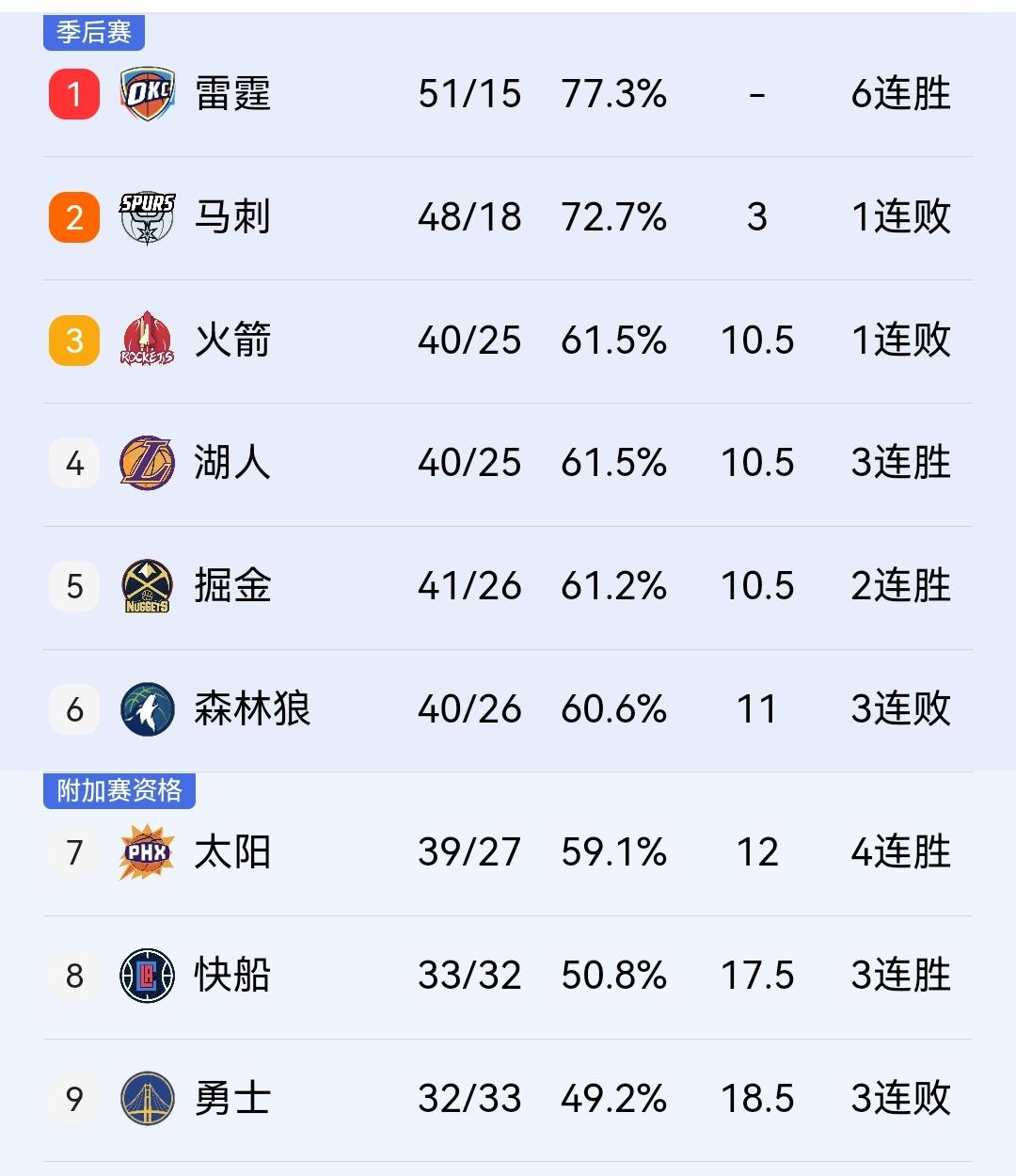Select the red rank 1 badge

(x=72, y=94)
